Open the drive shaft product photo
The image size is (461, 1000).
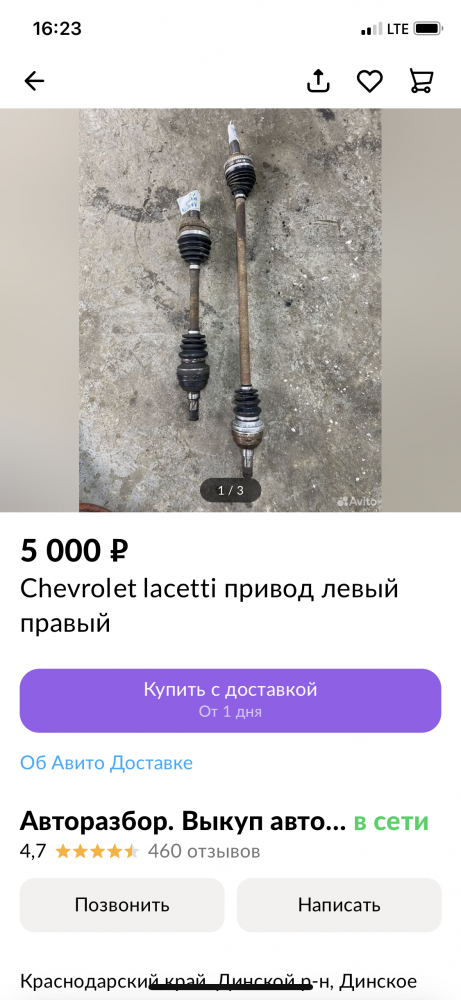coord(230,310)
